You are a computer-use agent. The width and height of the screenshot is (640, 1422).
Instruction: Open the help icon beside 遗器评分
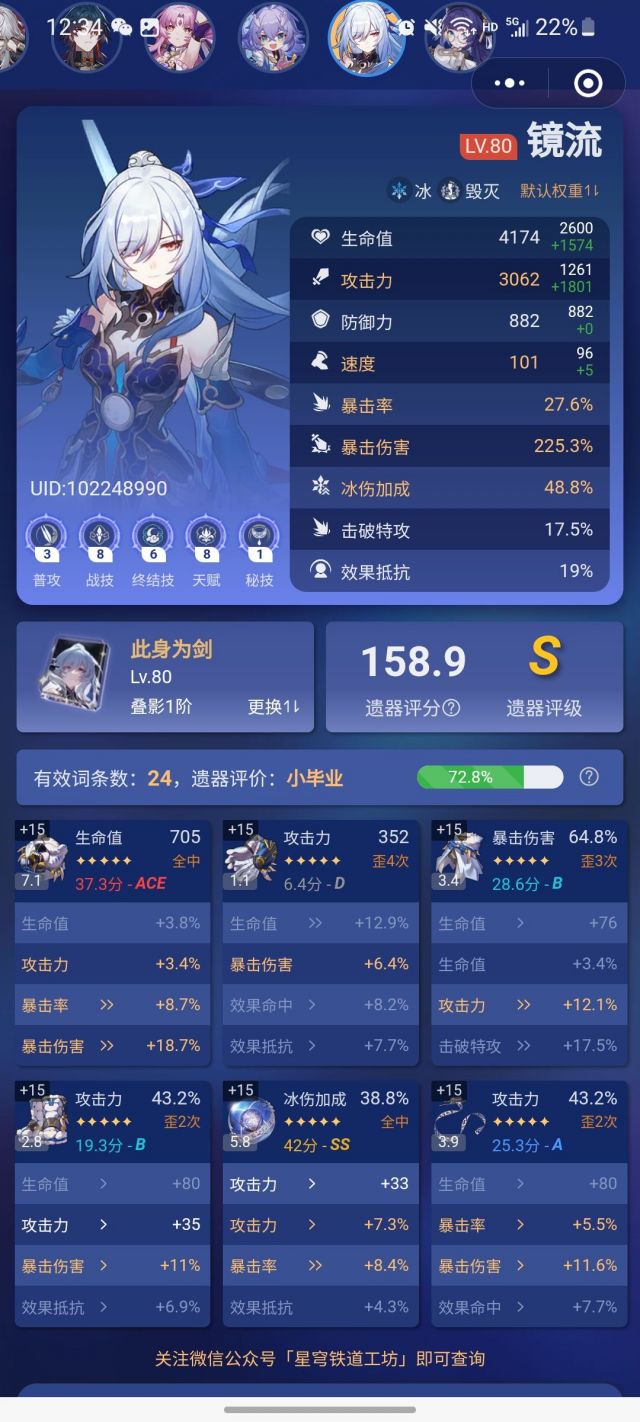coord(451,708)
